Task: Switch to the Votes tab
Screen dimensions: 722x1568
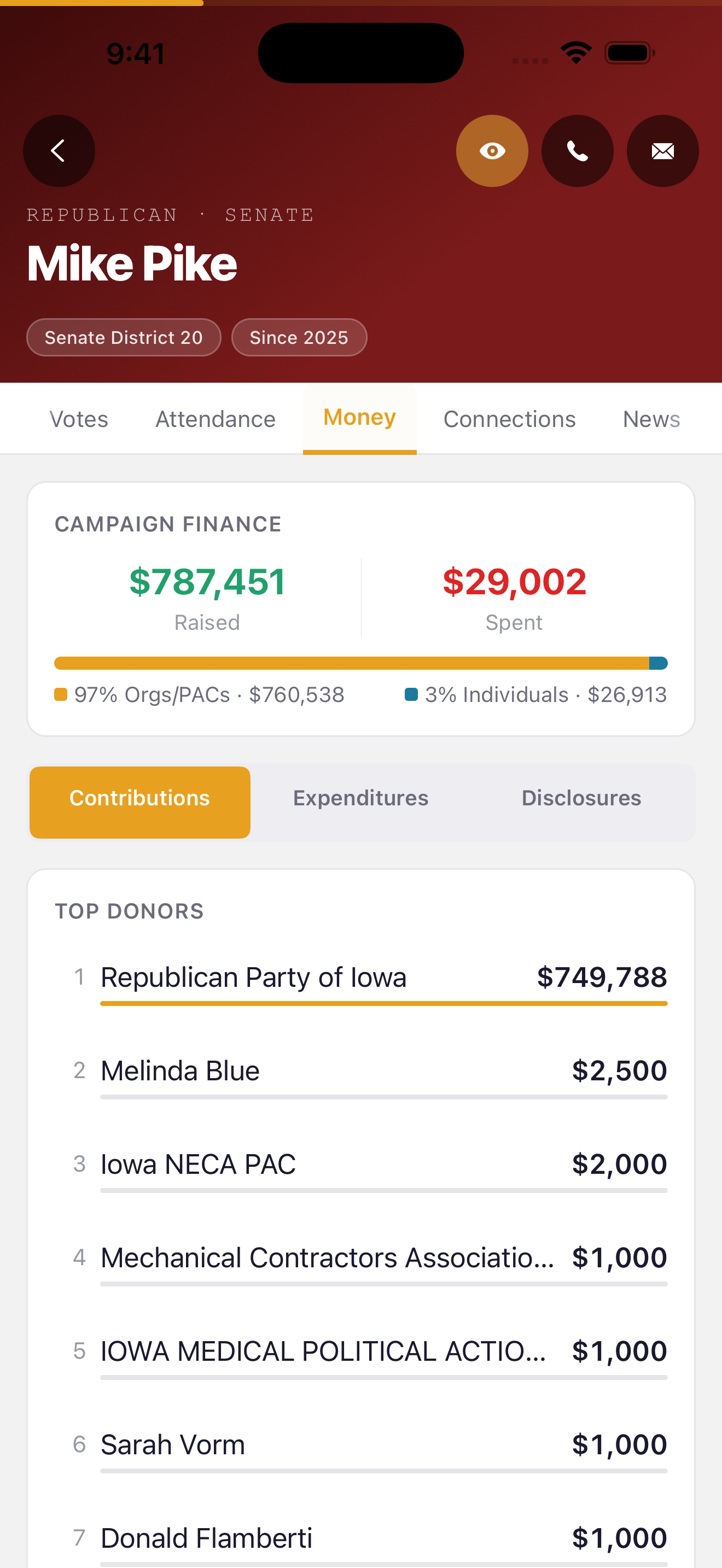Action: point(79,418)
